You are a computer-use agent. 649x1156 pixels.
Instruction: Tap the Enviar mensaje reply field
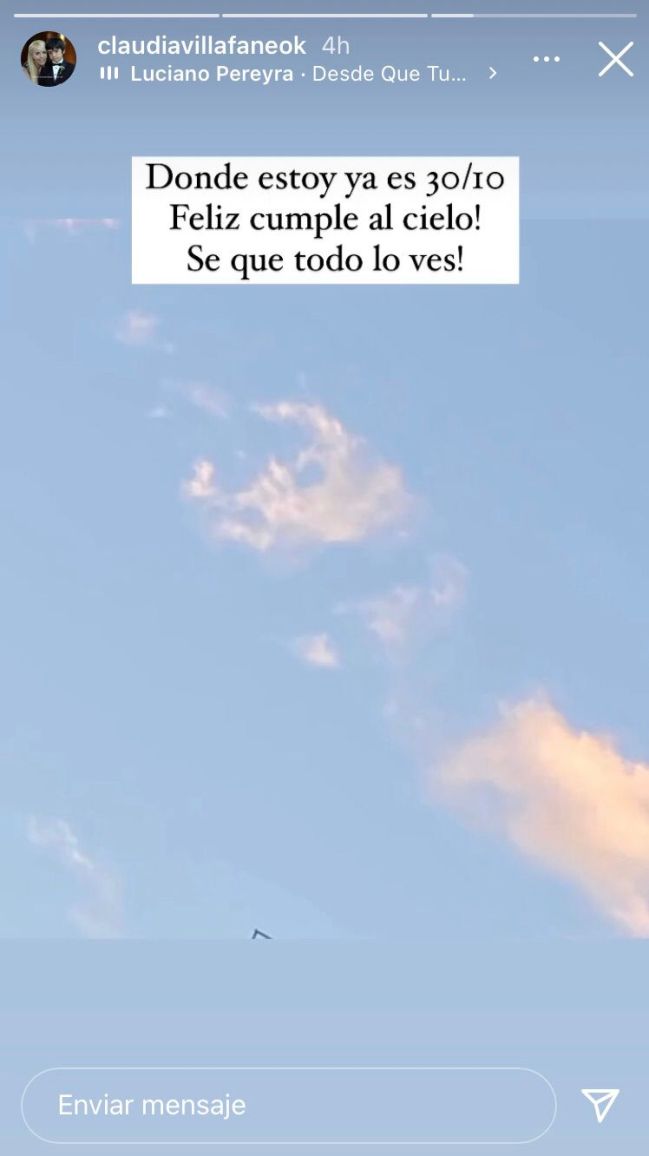[x=288, y=1105]
